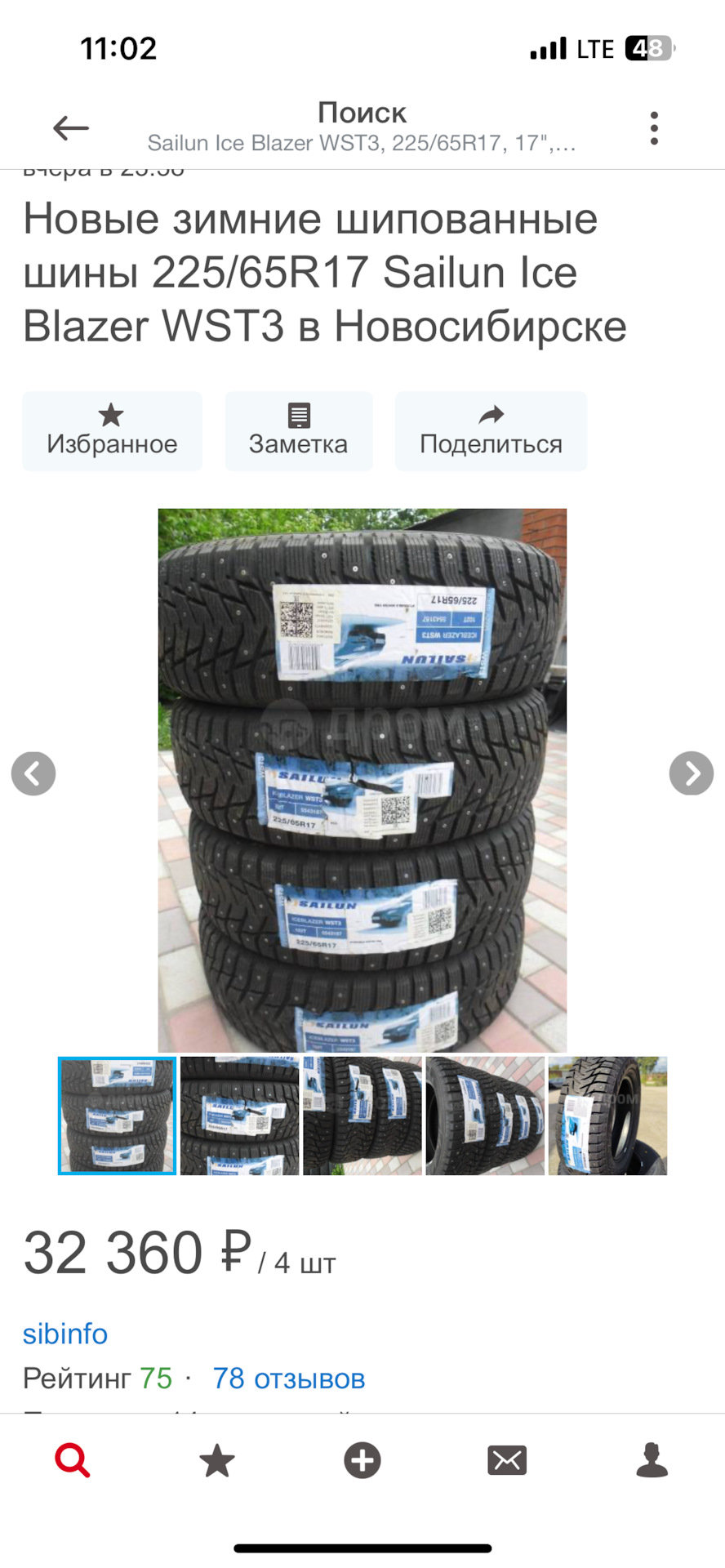725x1568 pixels.
Task: Switch to the search tab
Action: (72, 1459)
